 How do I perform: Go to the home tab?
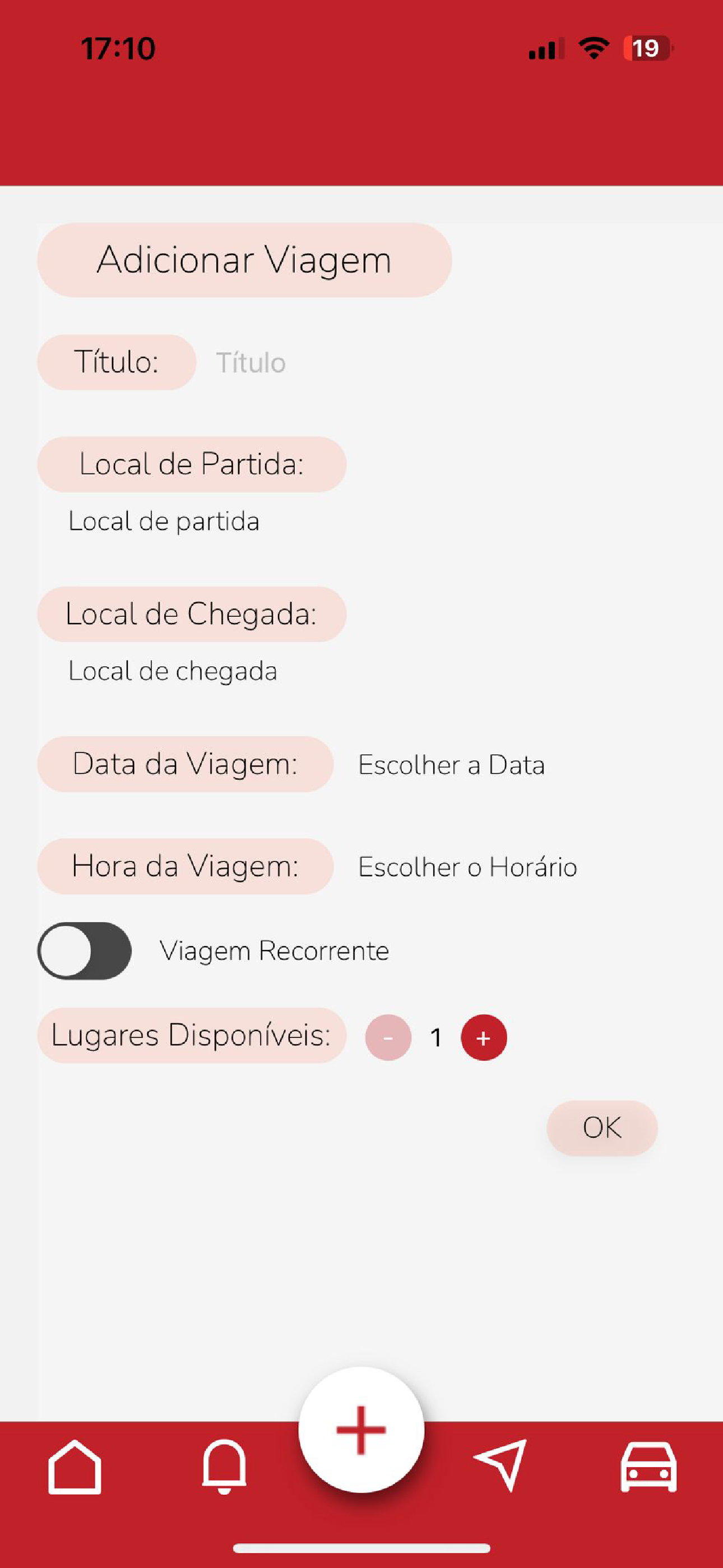click(75, 1467)
